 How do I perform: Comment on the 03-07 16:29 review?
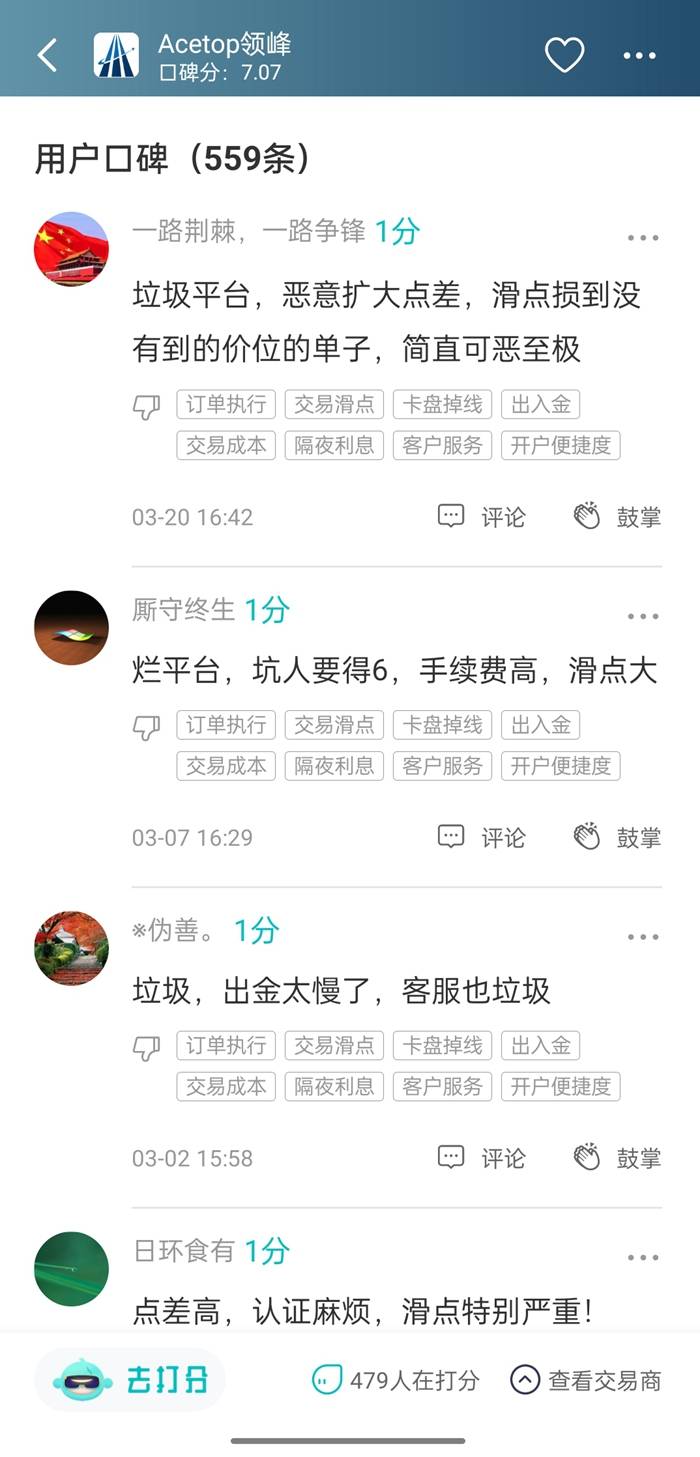click(x=482, y=837)
